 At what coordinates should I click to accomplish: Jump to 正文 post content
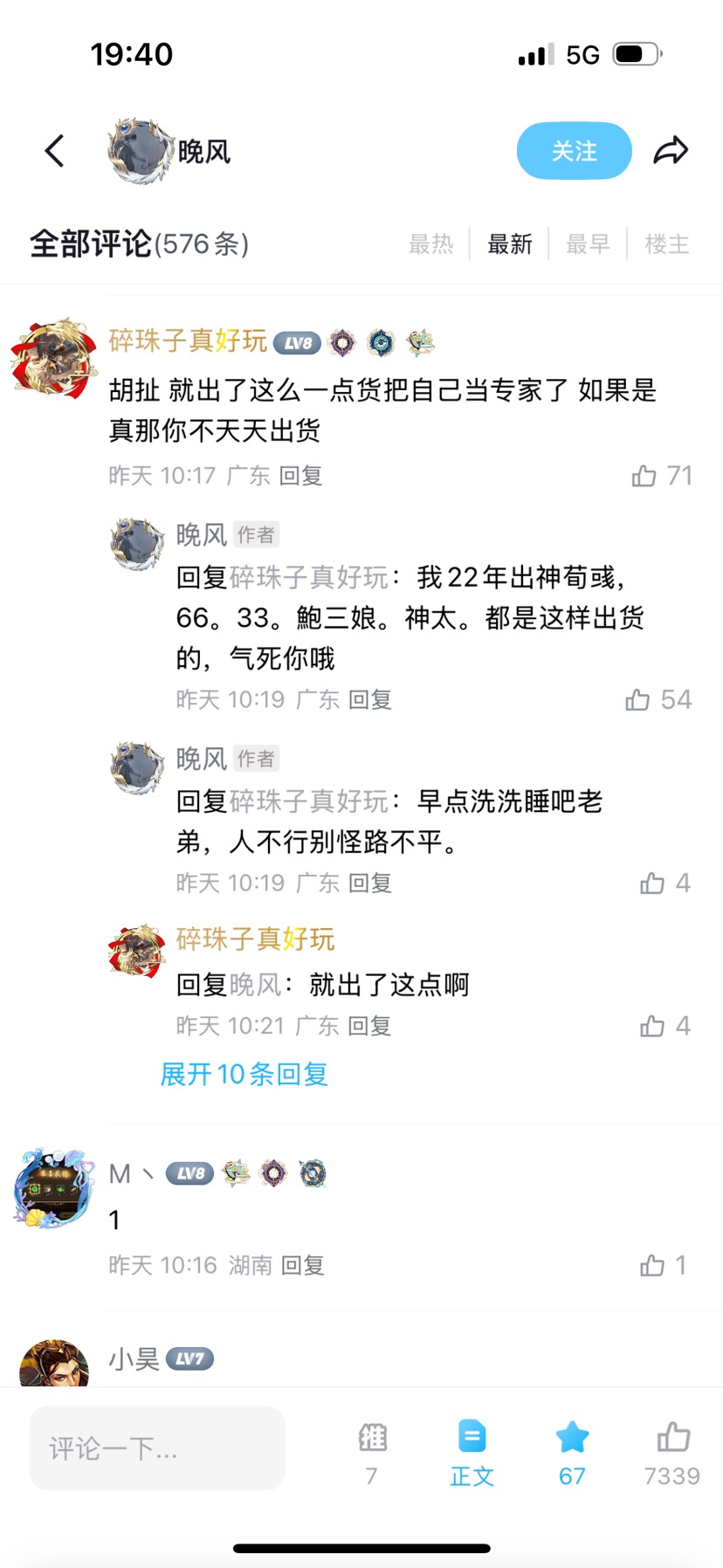point(472,1452)
